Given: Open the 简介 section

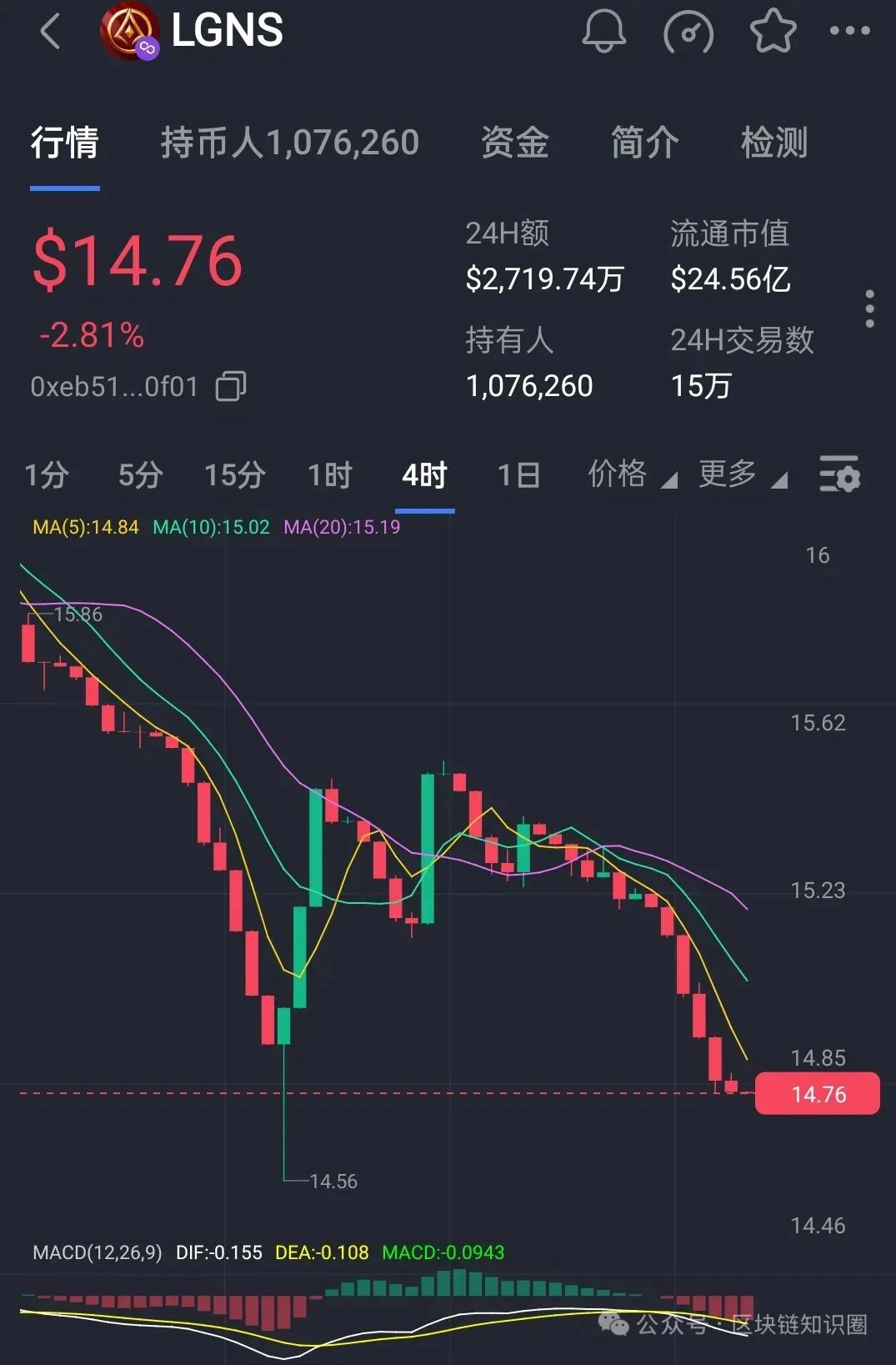Looking at the screenshot, I should click(x=643, y=143).
